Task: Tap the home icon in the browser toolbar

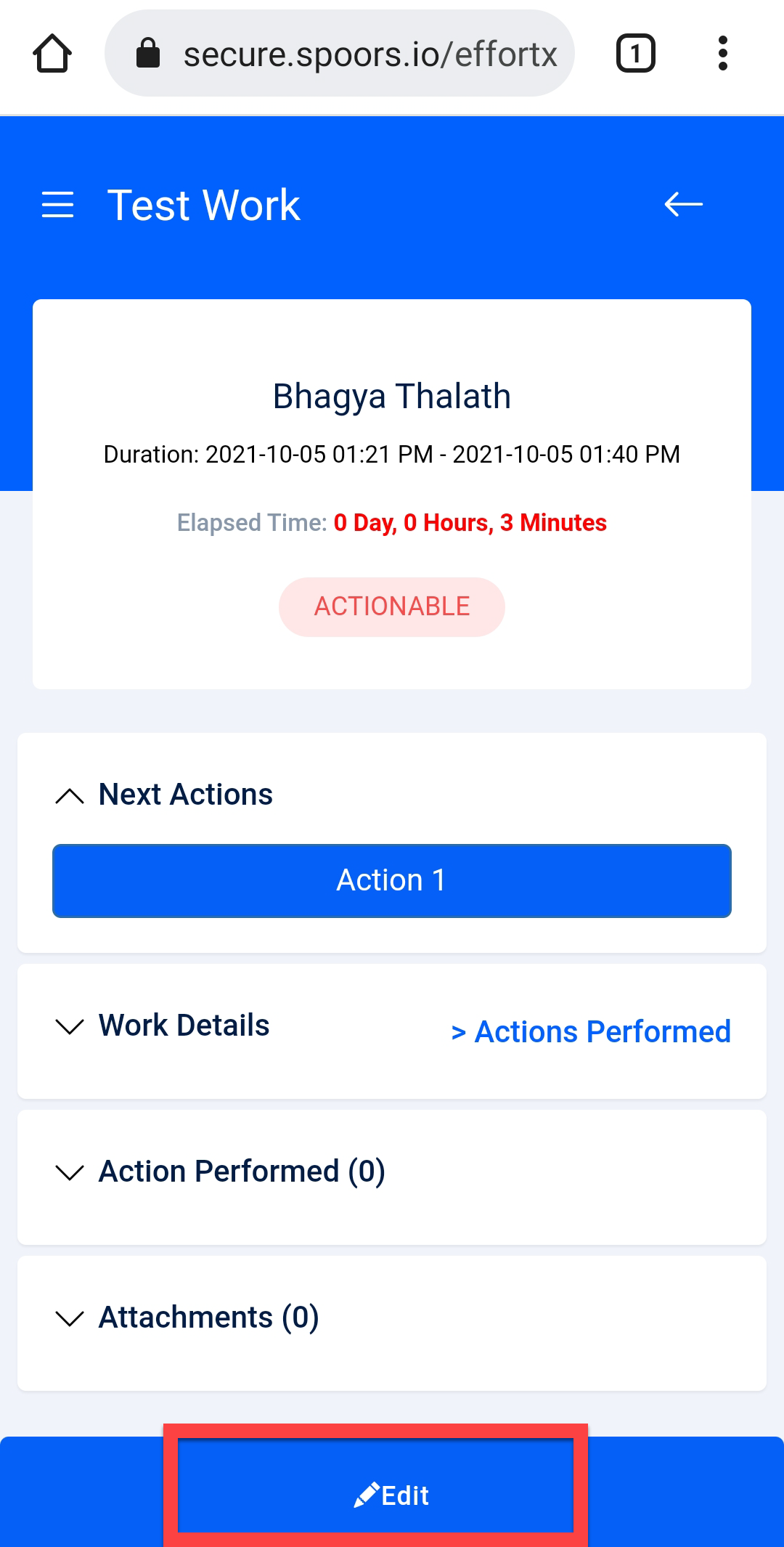Action: coord(51,53)
